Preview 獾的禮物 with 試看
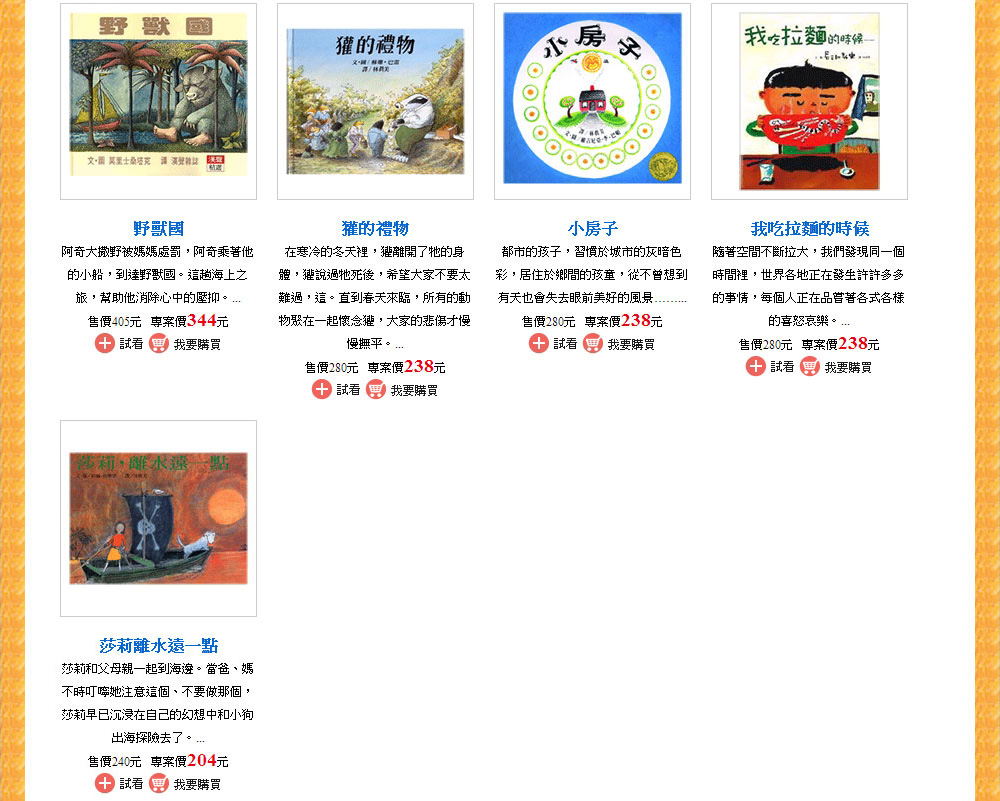Image resolution: width=1000 pixels, height=801 pixels. pyautogui.click(x=336, y=390)
